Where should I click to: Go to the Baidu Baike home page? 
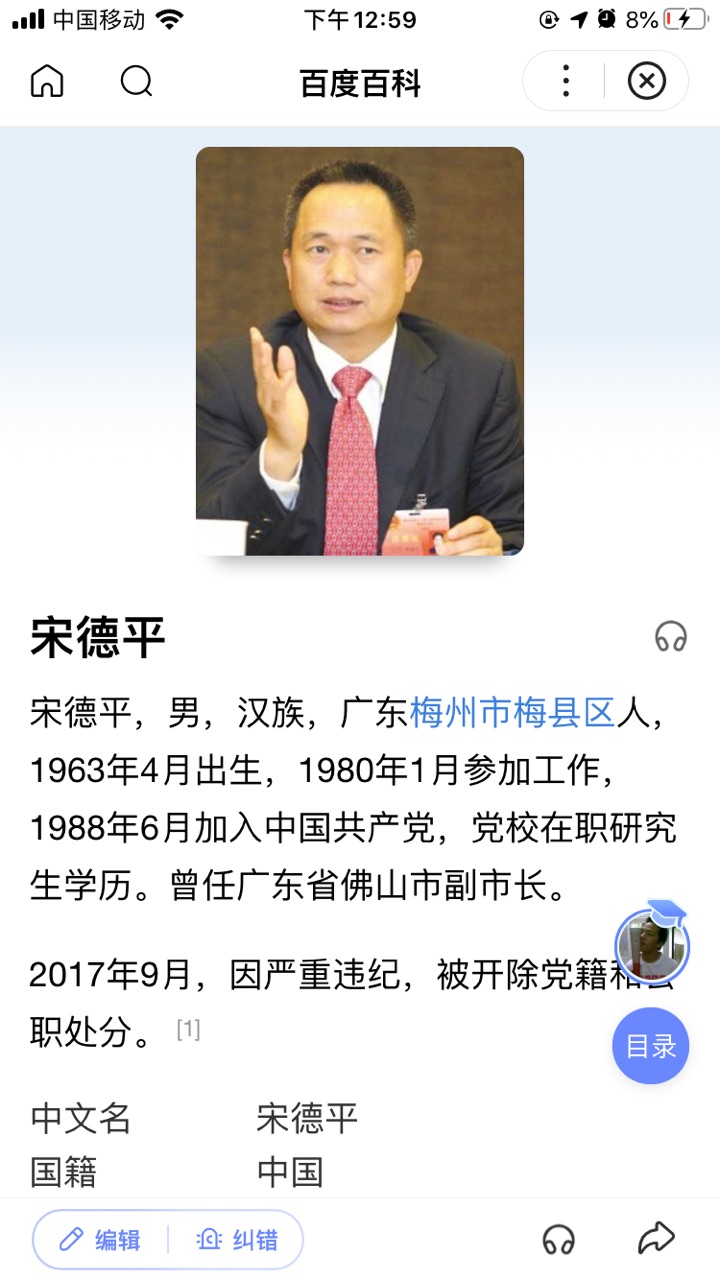point(47,81)
